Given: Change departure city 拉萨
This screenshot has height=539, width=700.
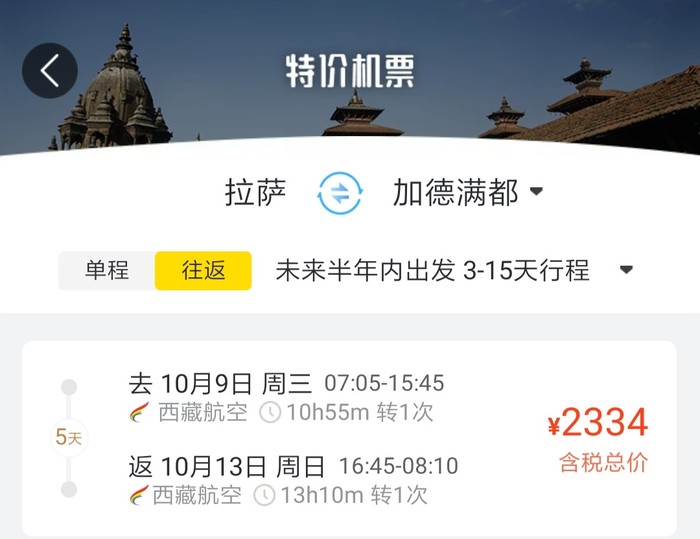Looking at the screenshot, I should [x=256, y=193].
